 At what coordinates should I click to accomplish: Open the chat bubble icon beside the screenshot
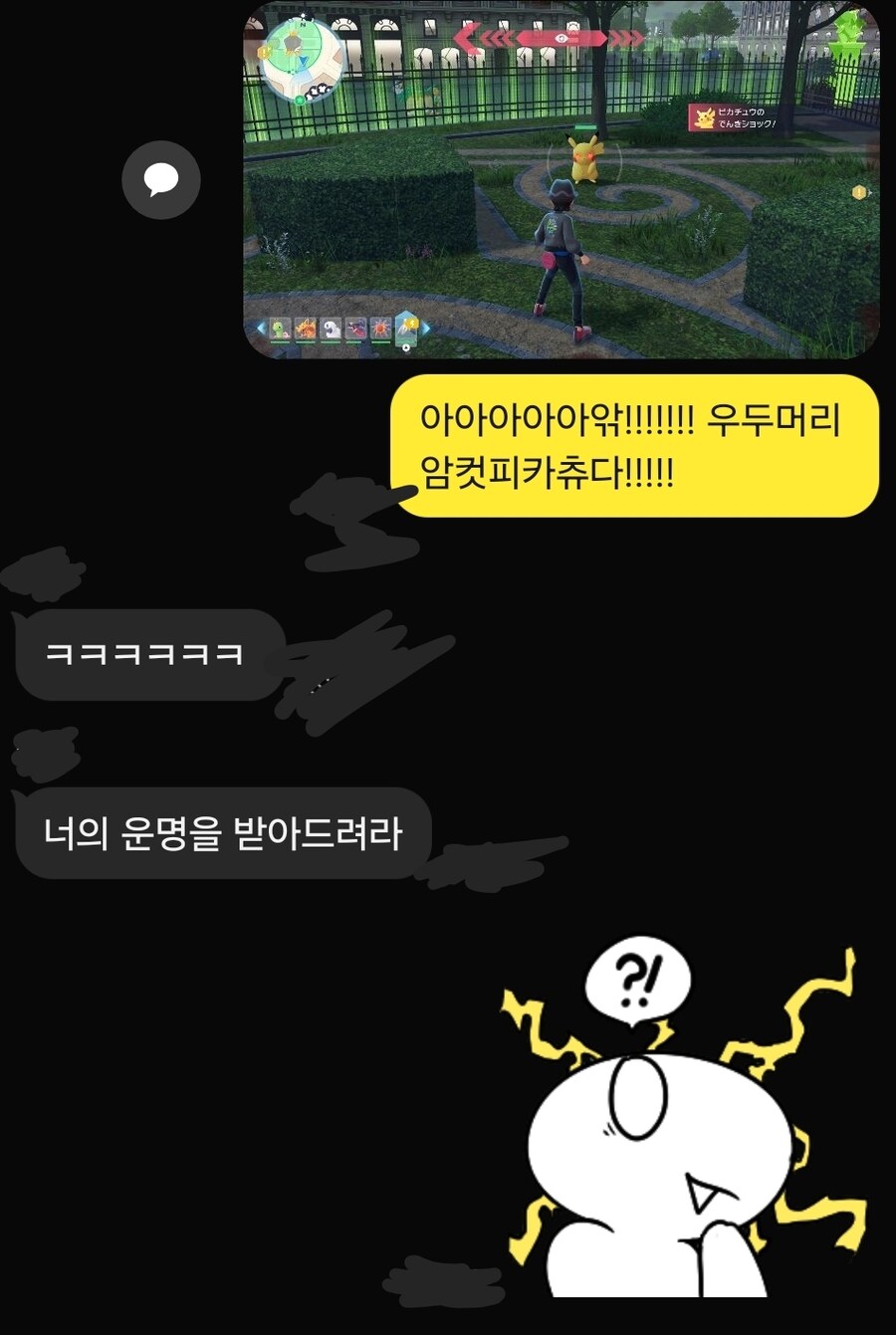pos(161,180)
